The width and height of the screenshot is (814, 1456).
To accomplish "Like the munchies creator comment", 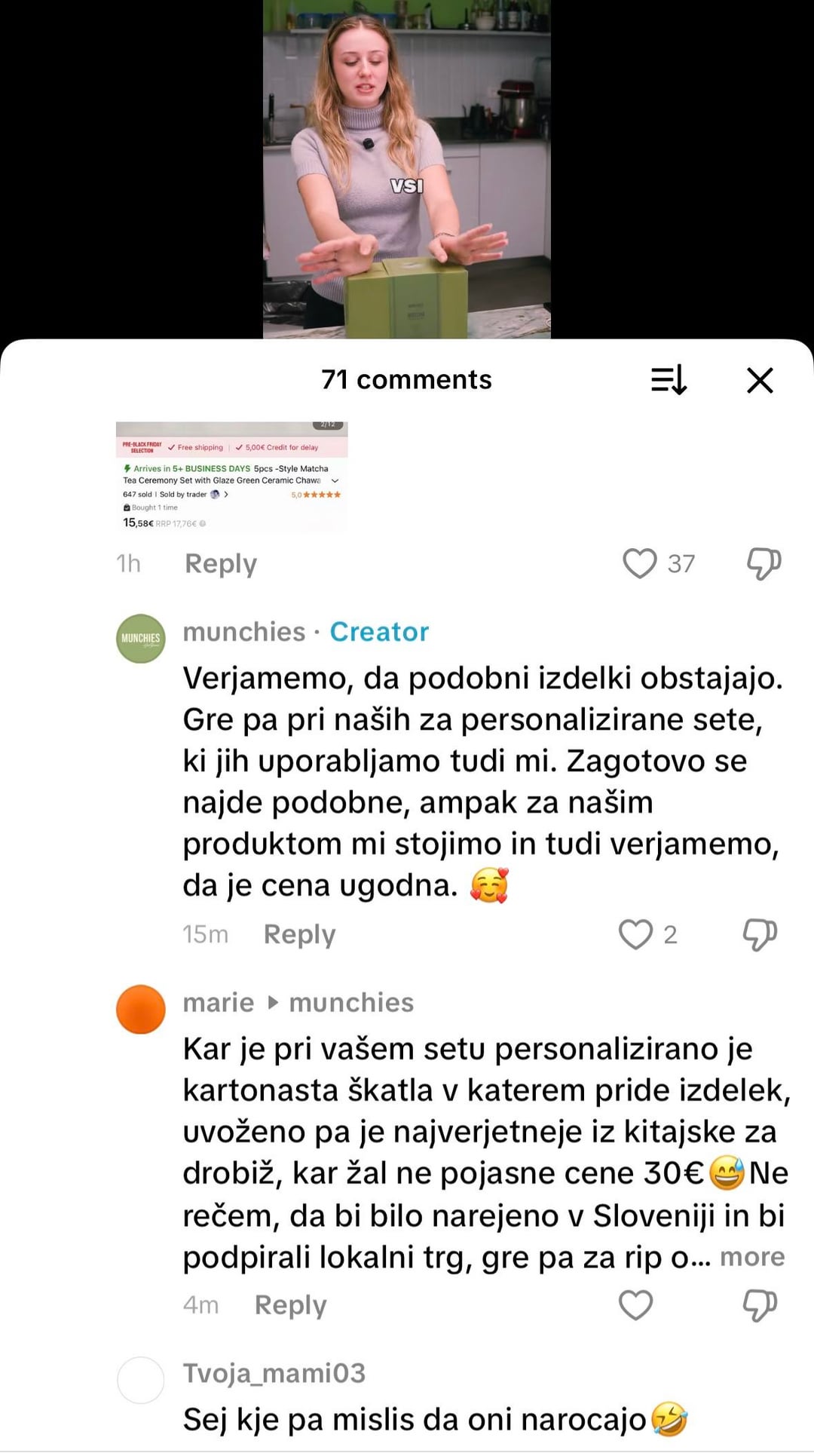I will (x=636, y=934).
